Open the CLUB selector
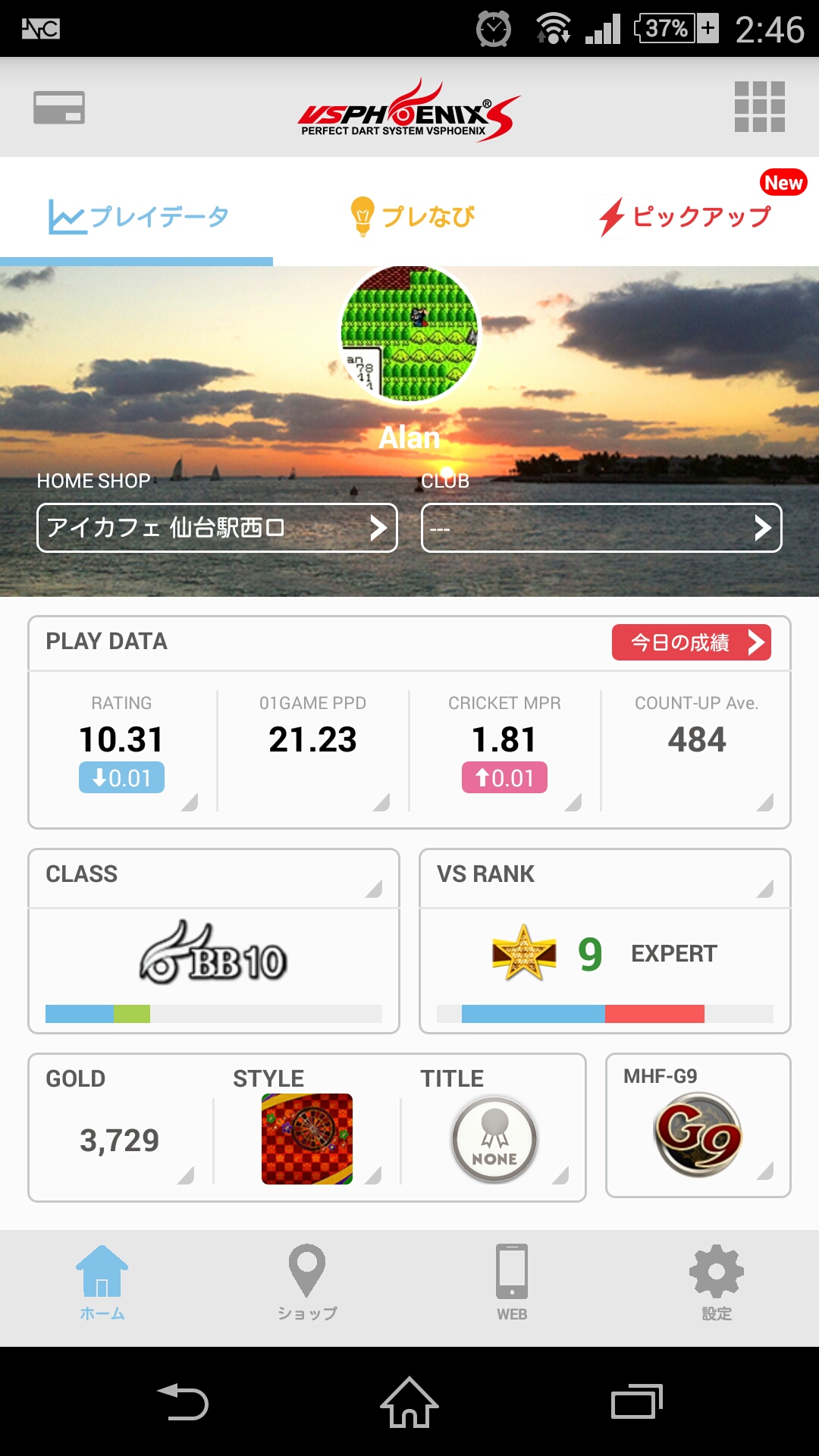 tap(601, 528)
